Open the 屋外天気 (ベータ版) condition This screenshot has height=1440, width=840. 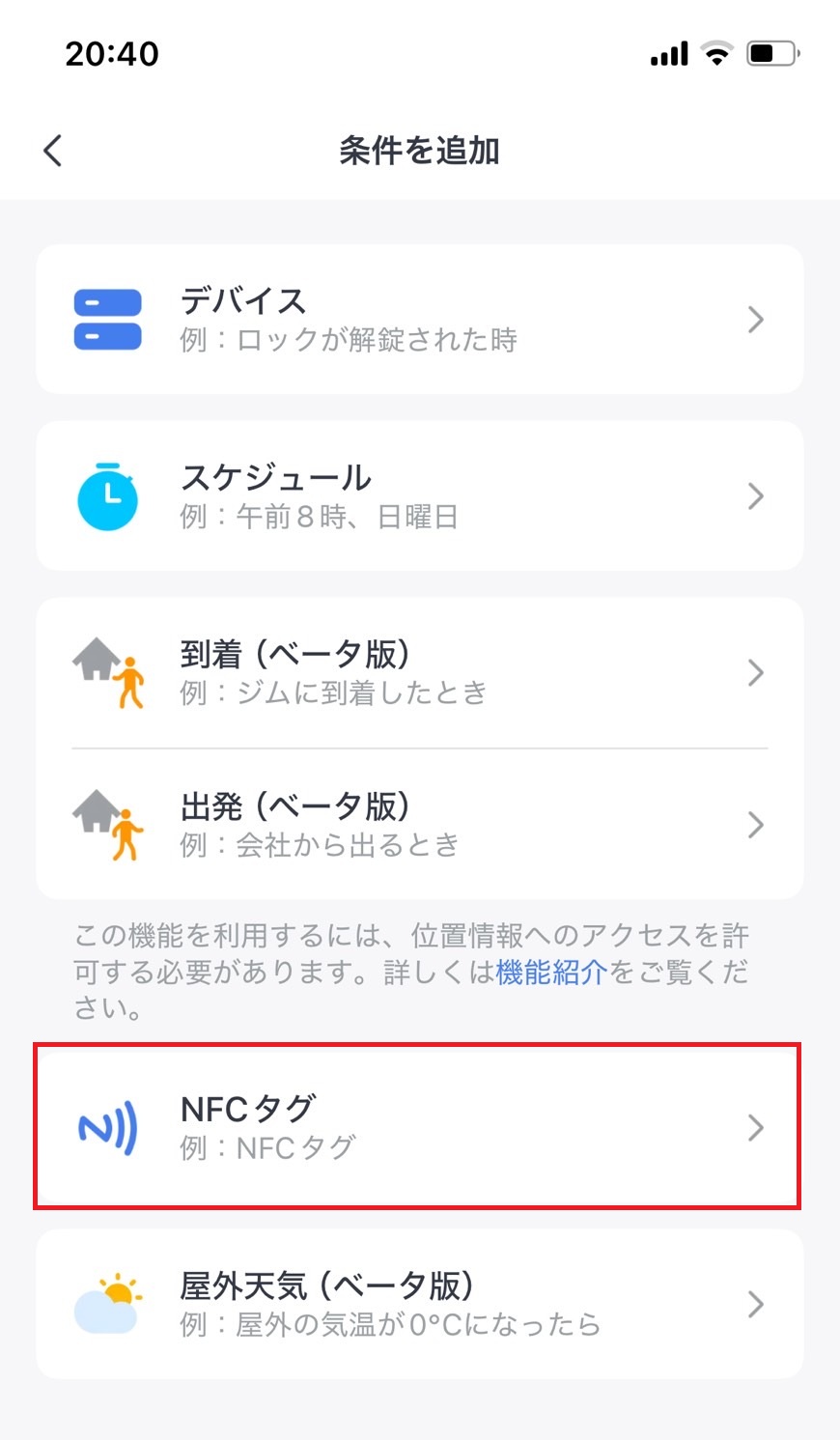pos(419,1304)
